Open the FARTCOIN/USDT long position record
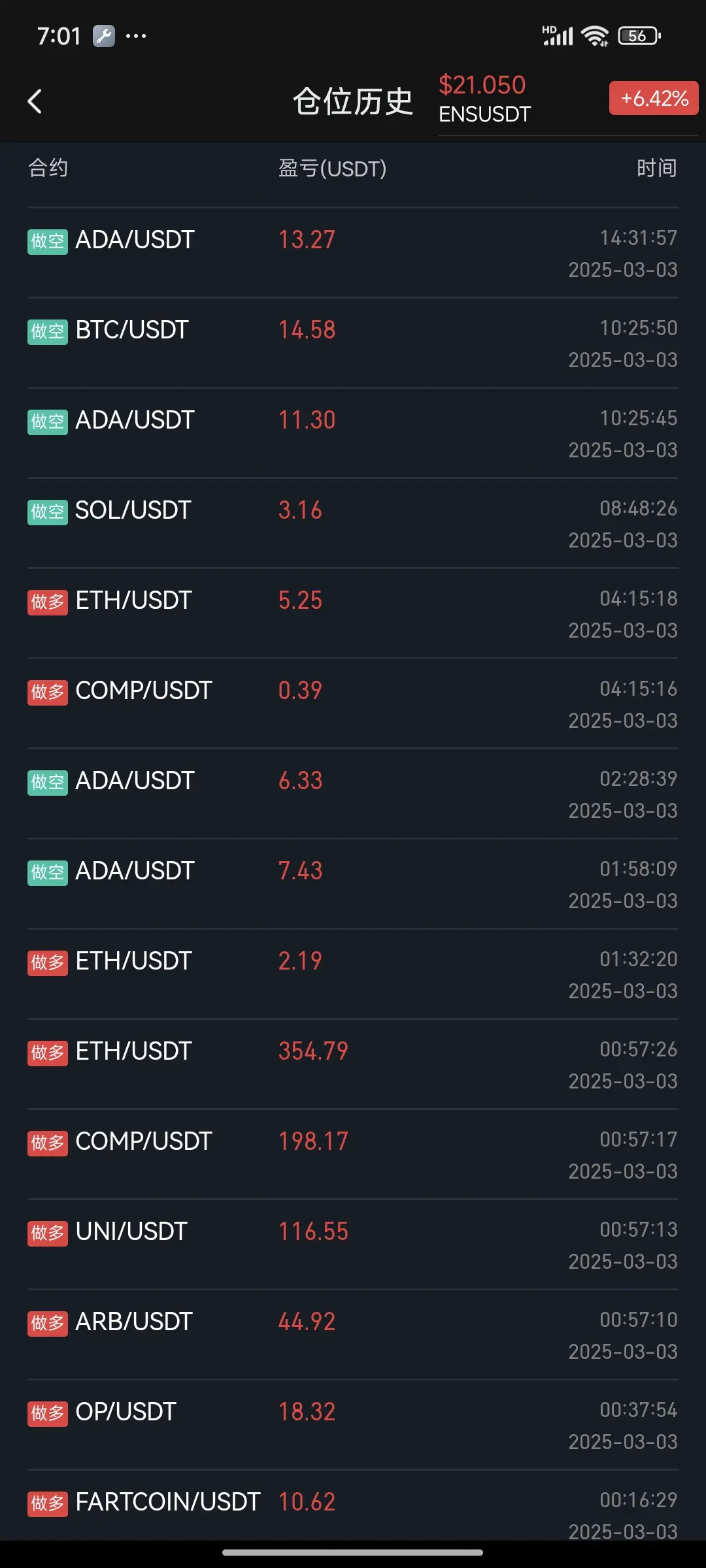 click(x=353, y=1506)
